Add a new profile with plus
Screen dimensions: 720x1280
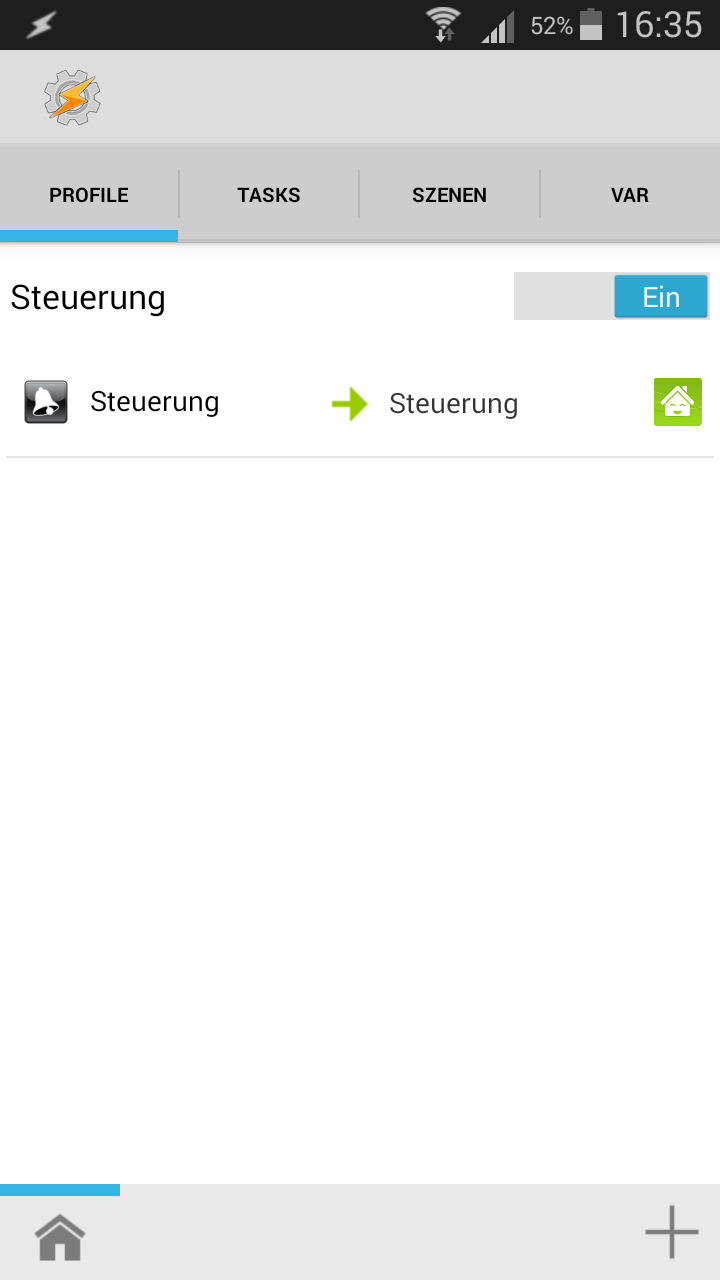(x=671, y=1232)
